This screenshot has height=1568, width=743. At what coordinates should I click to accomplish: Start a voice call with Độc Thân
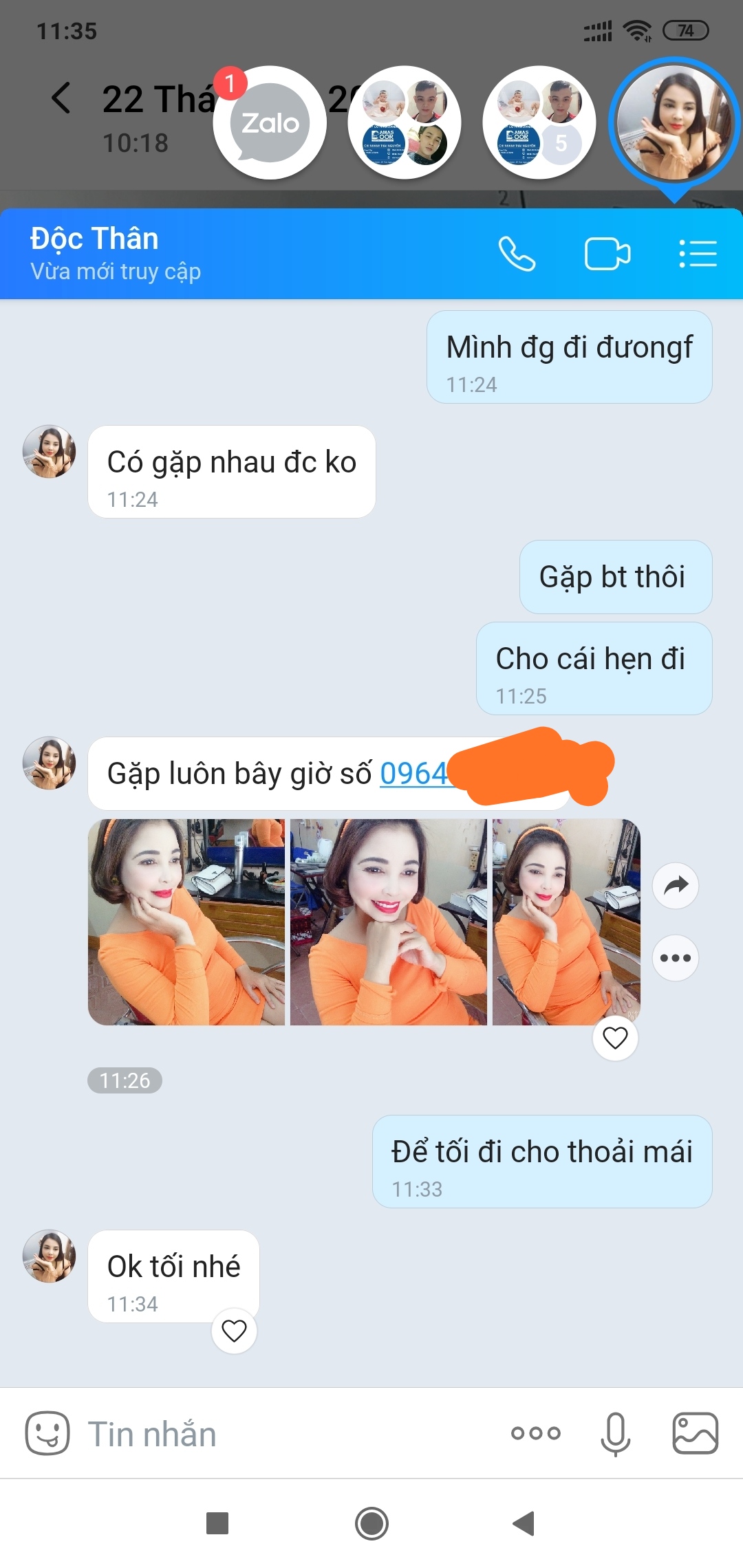coord(517,254)
